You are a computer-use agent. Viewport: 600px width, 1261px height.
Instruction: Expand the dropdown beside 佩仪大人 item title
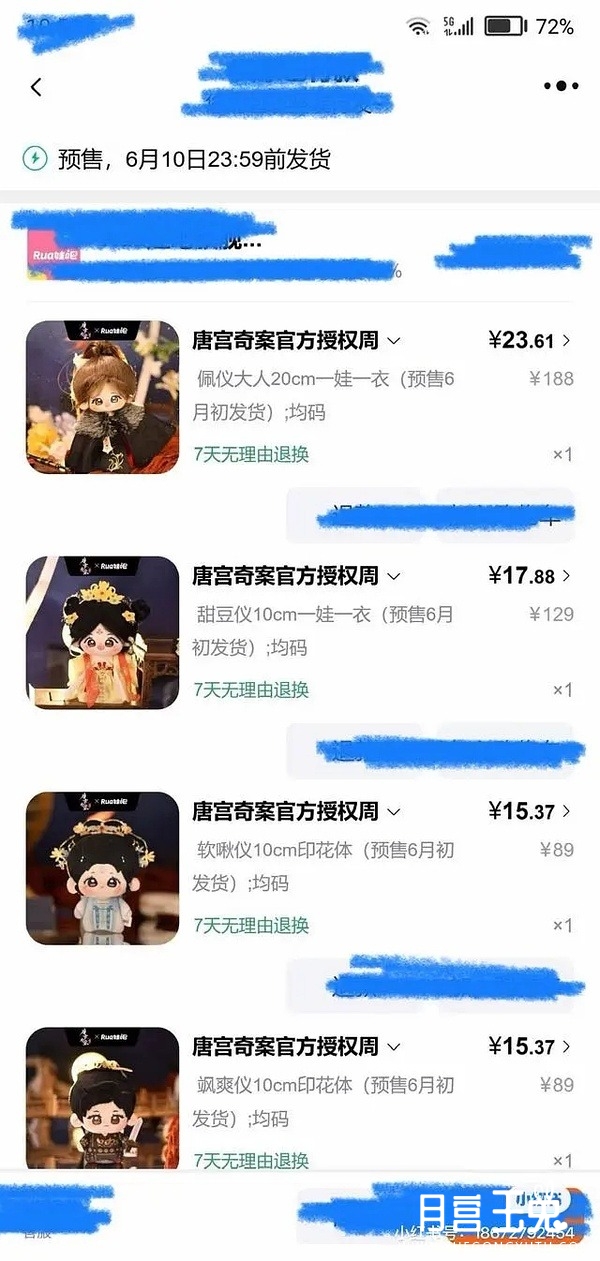(393, 341)
